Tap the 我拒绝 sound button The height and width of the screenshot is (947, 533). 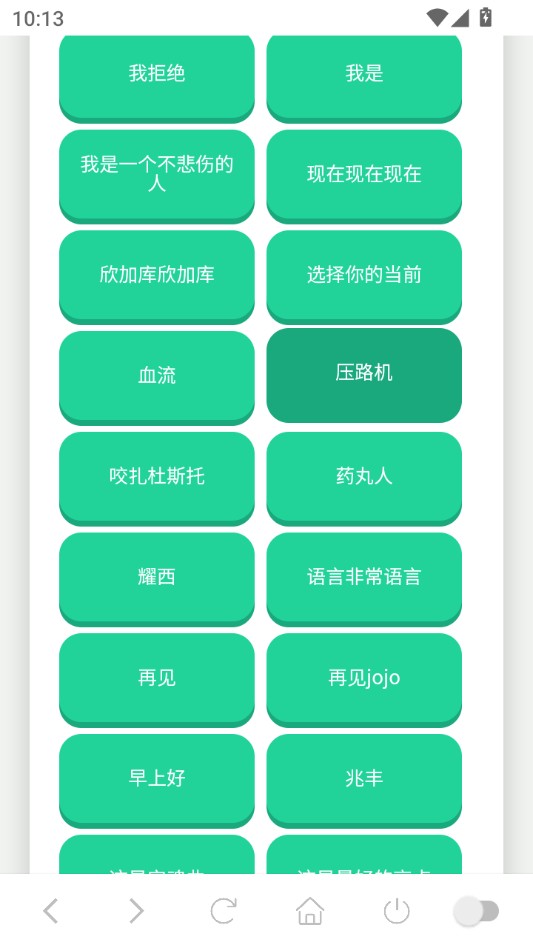[157, 77]
